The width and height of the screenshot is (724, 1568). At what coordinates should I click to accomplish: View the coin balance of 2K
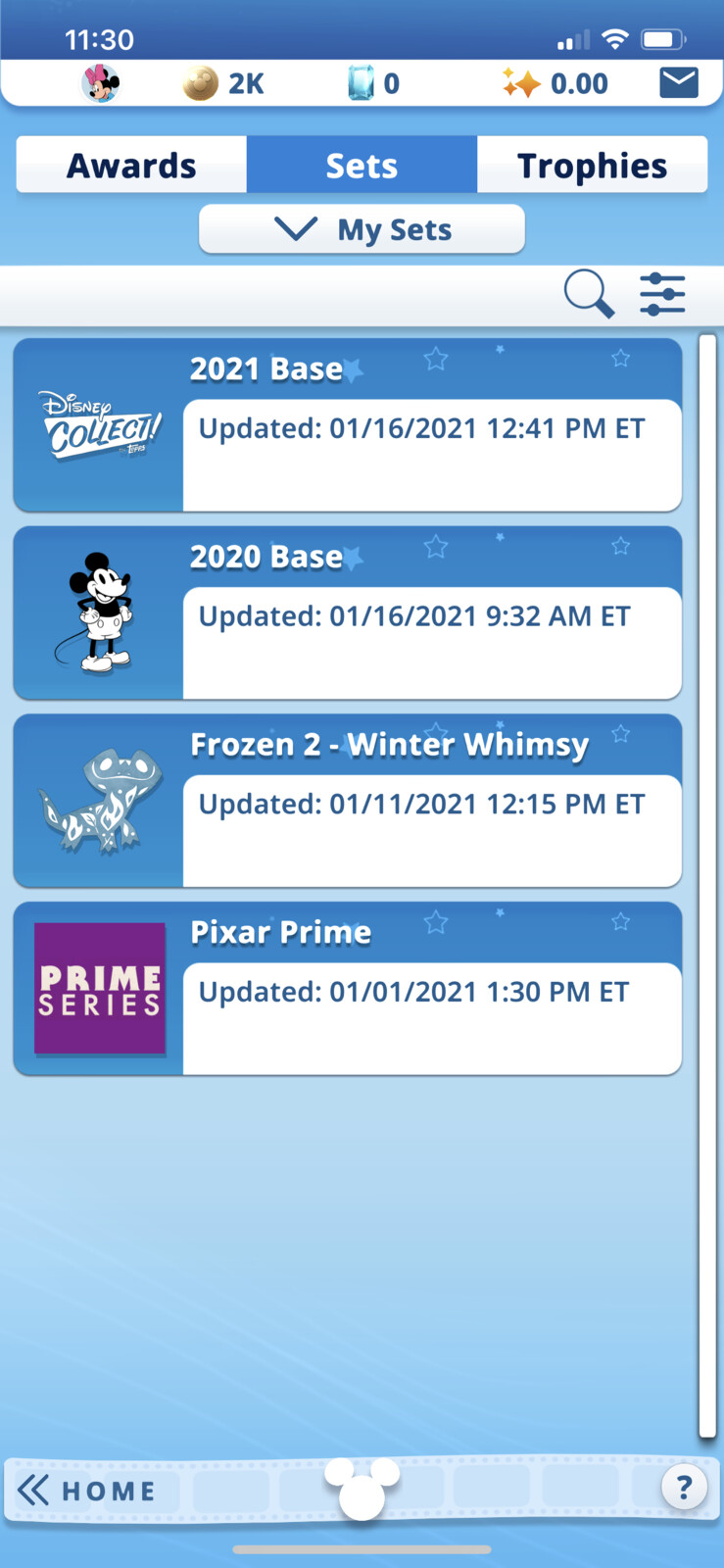click(223, 83)
